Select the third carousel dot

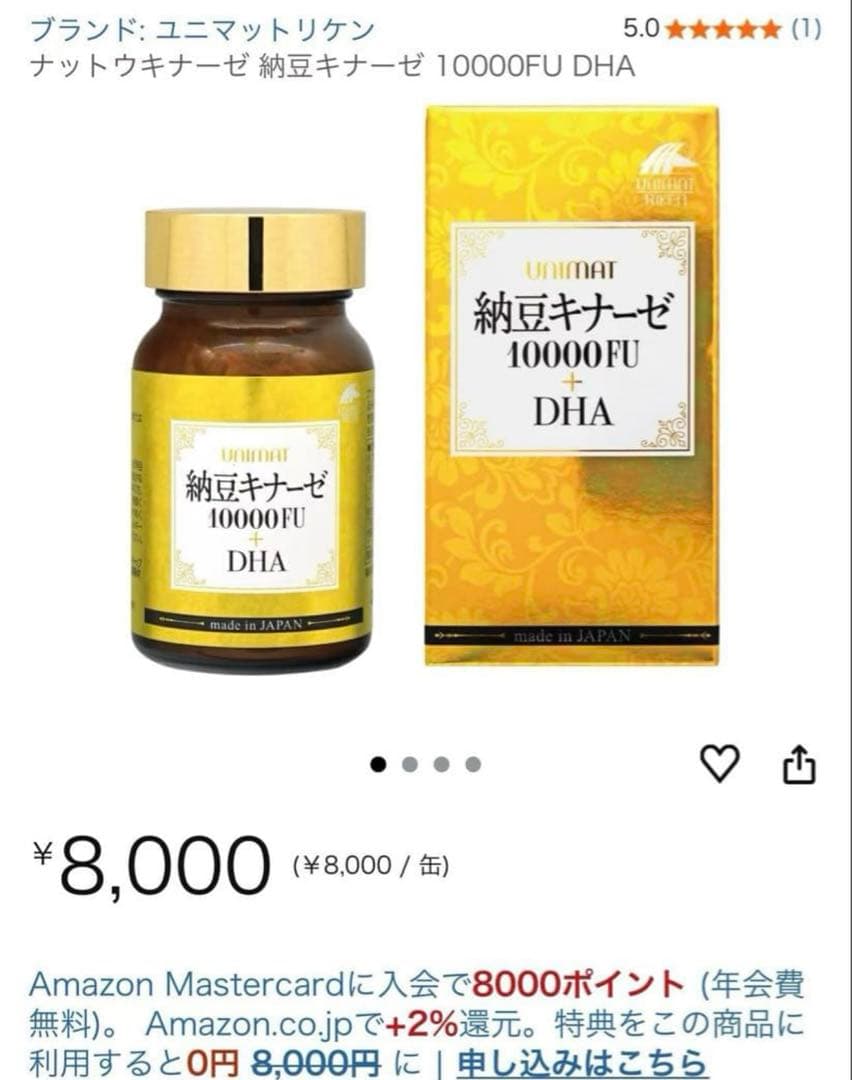click(x=443, y=764)
